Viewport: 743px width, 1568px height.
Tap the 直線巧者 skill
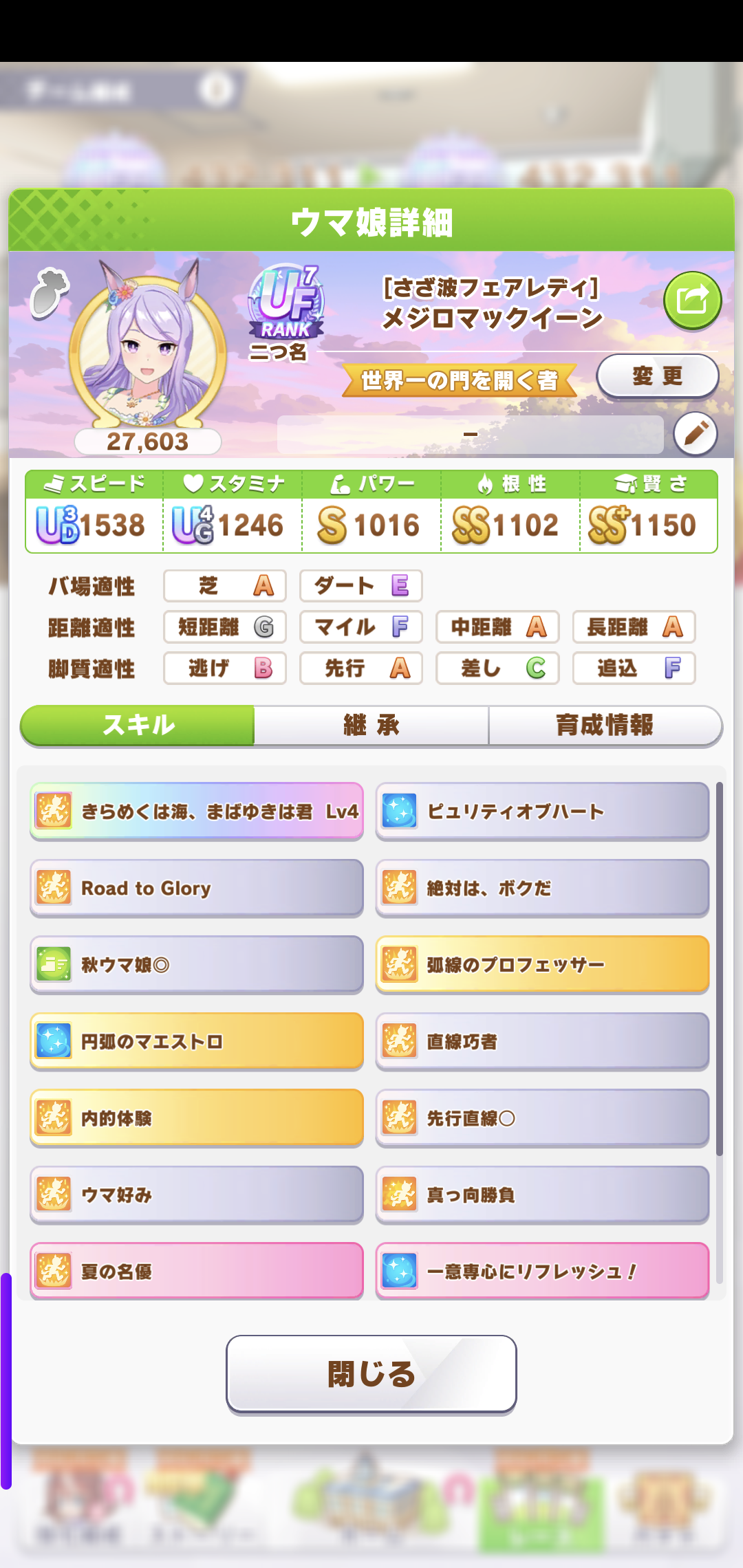[x=542, y=1041]
